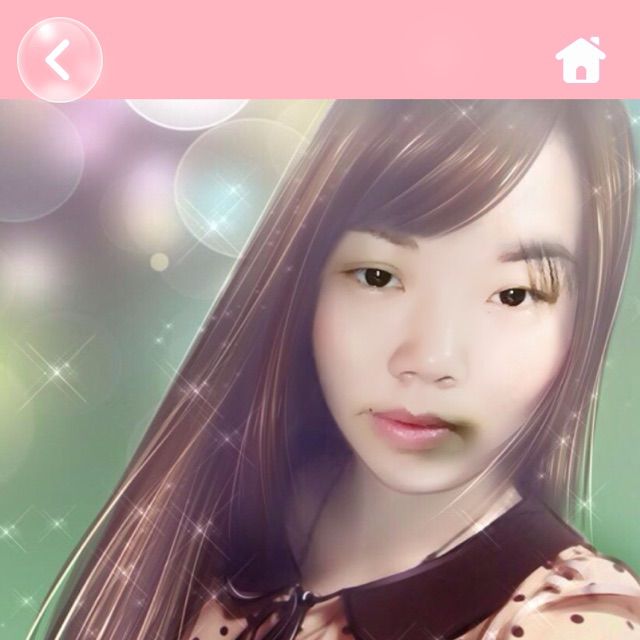Go to the home screen icon
This screenshot has height=640, width=640.
pyautogui.click(x=581, y=60)
